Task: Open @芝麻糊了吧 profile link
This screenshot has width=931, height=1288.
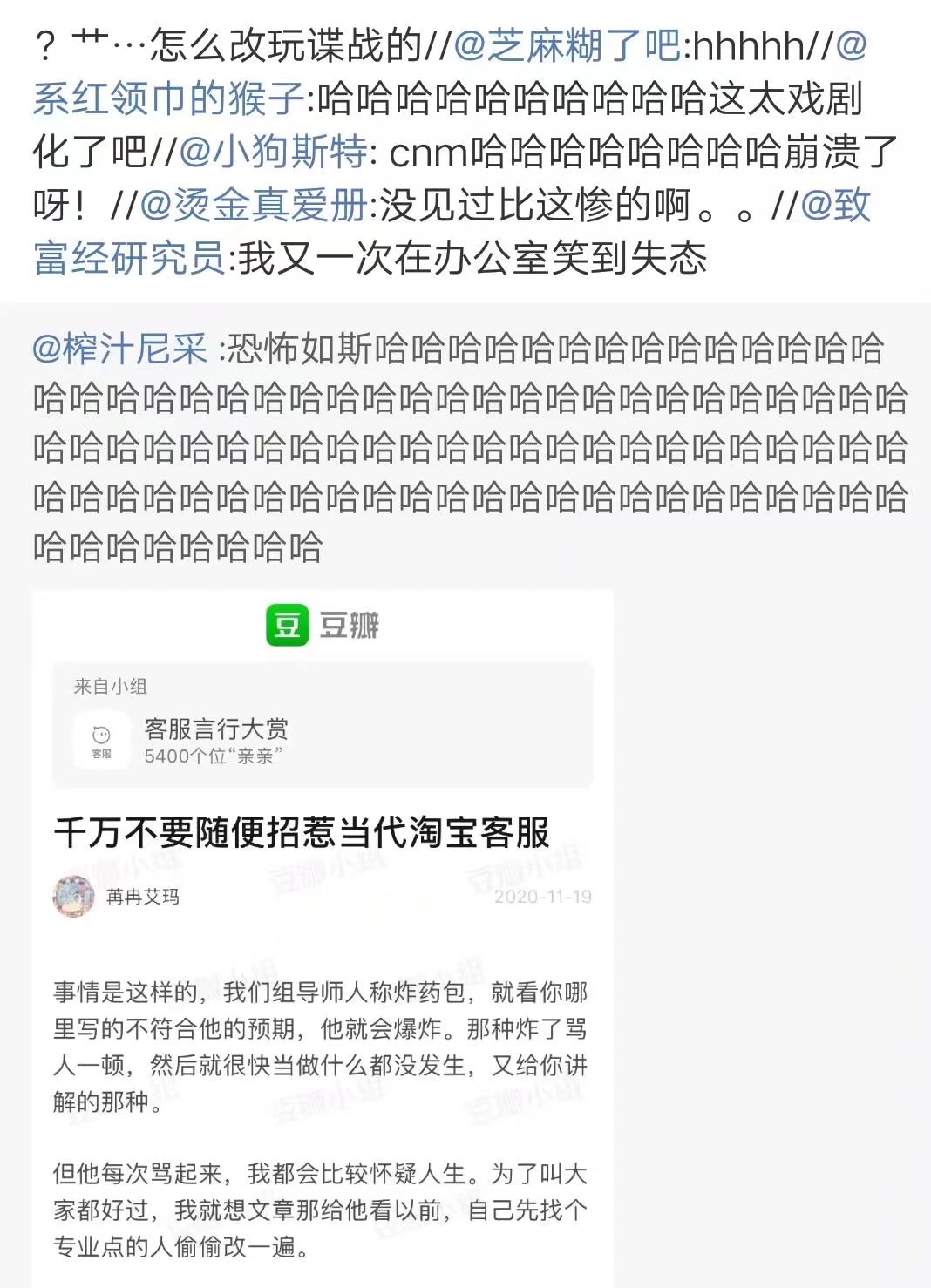Action: coord(567,45)
